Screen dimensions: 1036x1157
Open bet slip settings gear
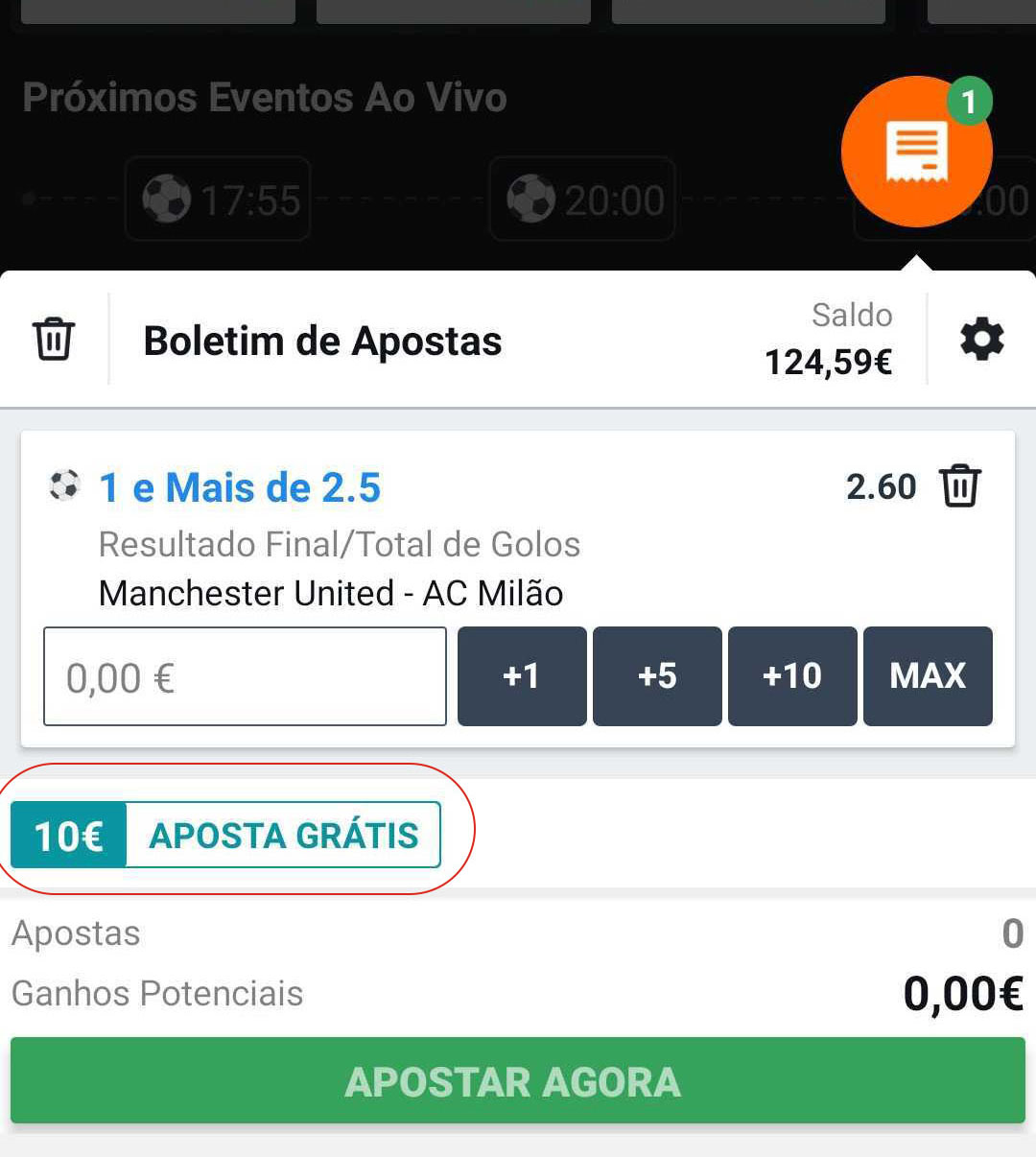[981, 340]
